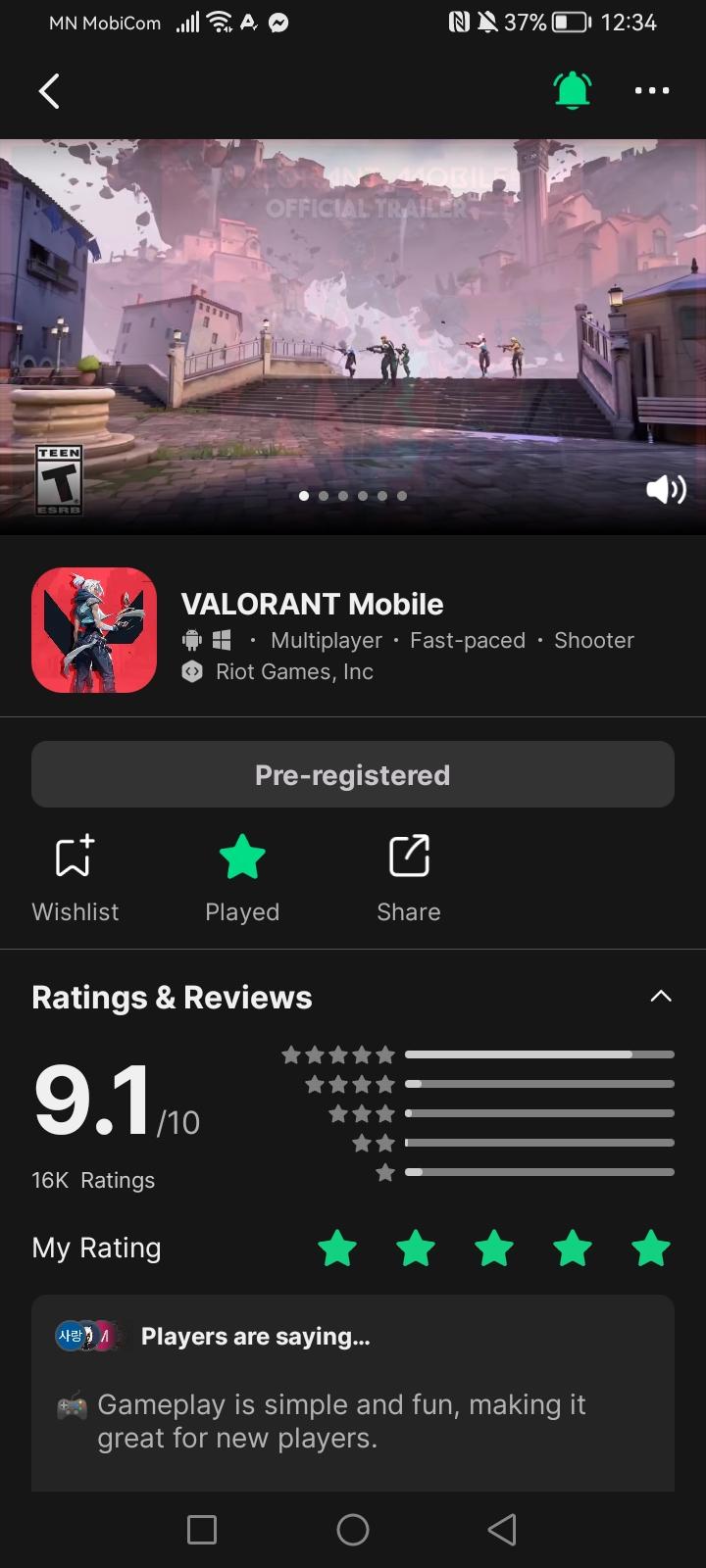Image resolution: width=706 pixels, height=1568 pixels.
Task: Add VALORANT Mobile to Wishlist
Action: click(x=76, y=877)
